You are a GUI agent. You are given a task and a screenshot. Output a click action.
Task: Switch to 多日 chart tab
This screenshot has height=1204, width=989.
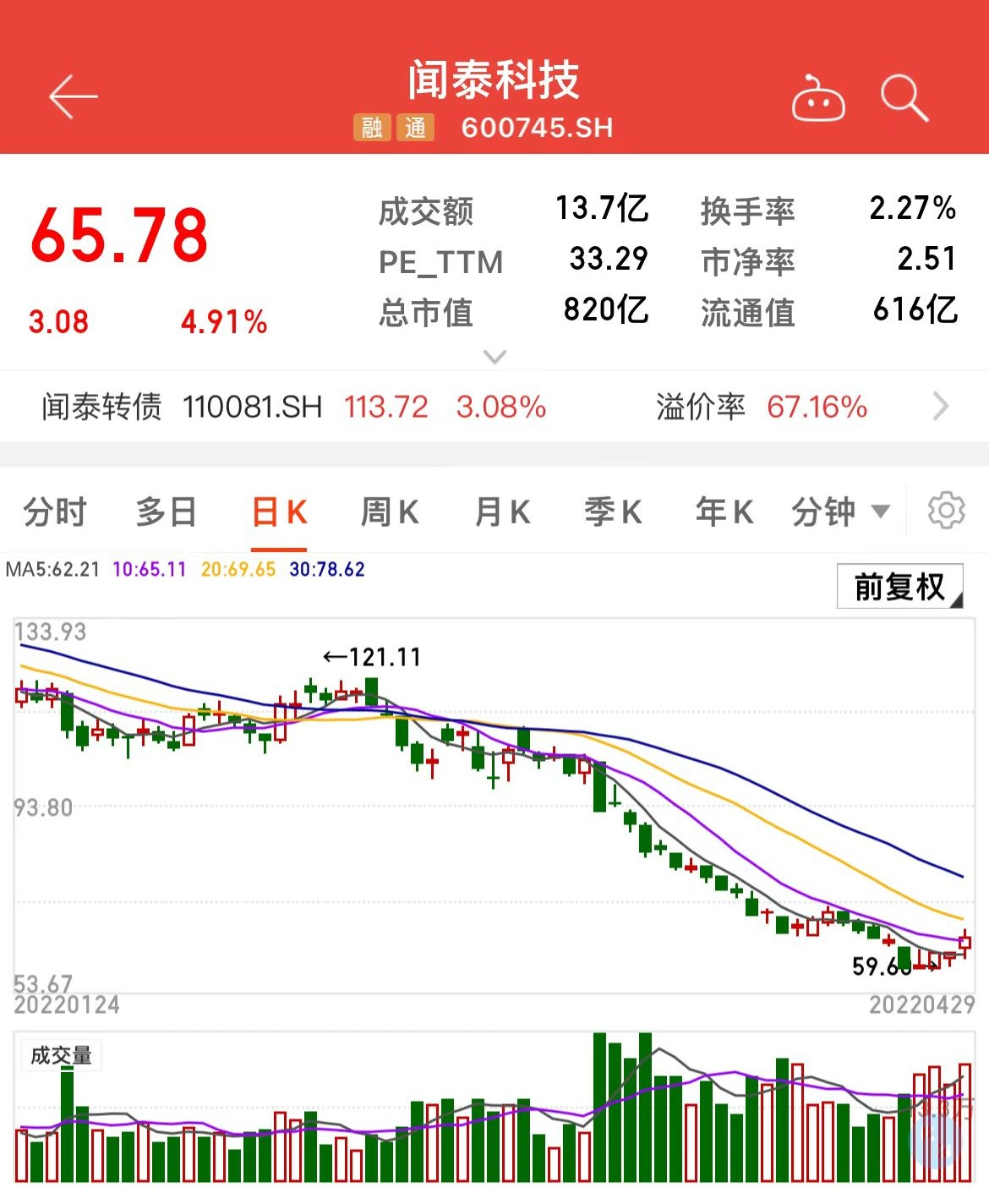coord(166,512)
